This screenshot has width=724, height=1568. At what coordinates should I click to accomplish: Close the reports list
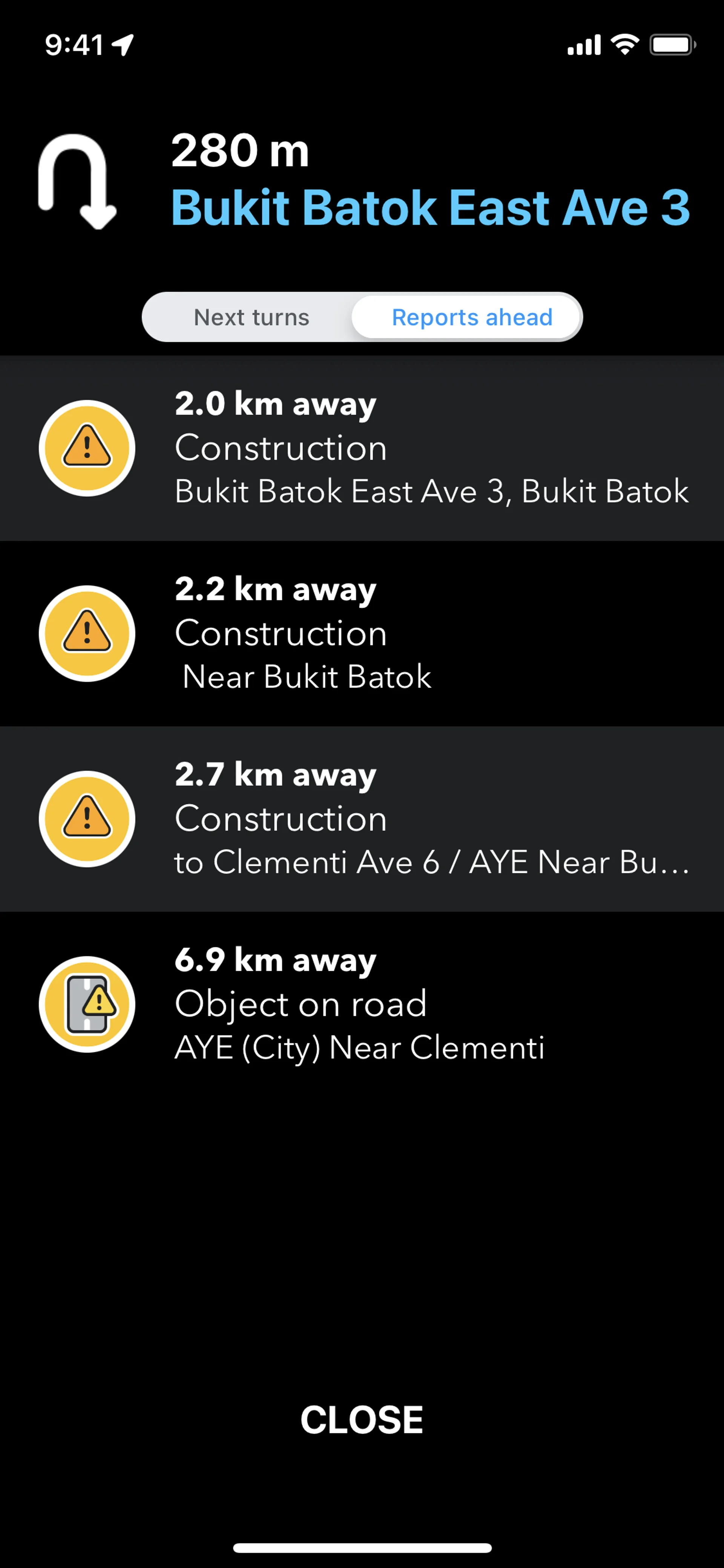pos(362,1420)
